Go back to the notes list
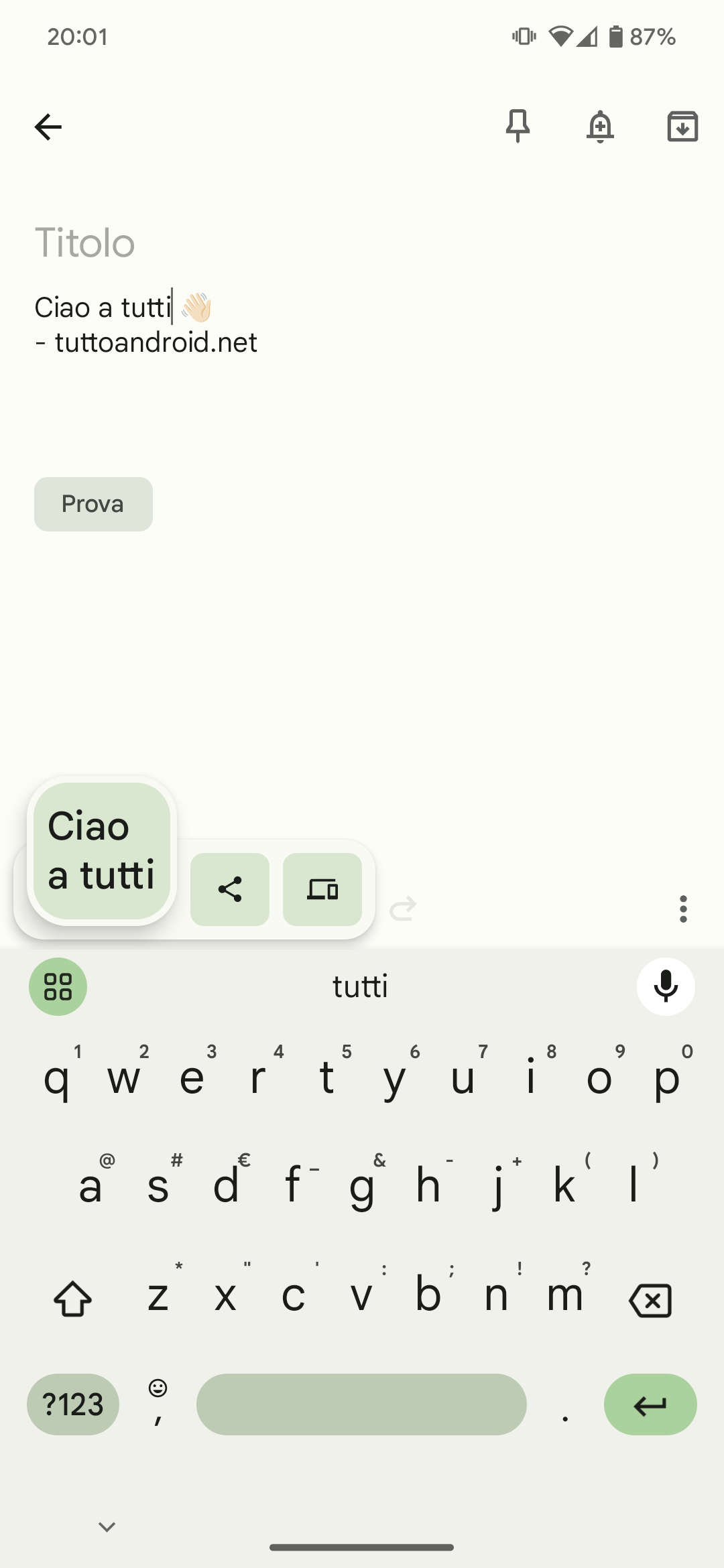This screenshot has width=724, height=1568. (48, 127)
